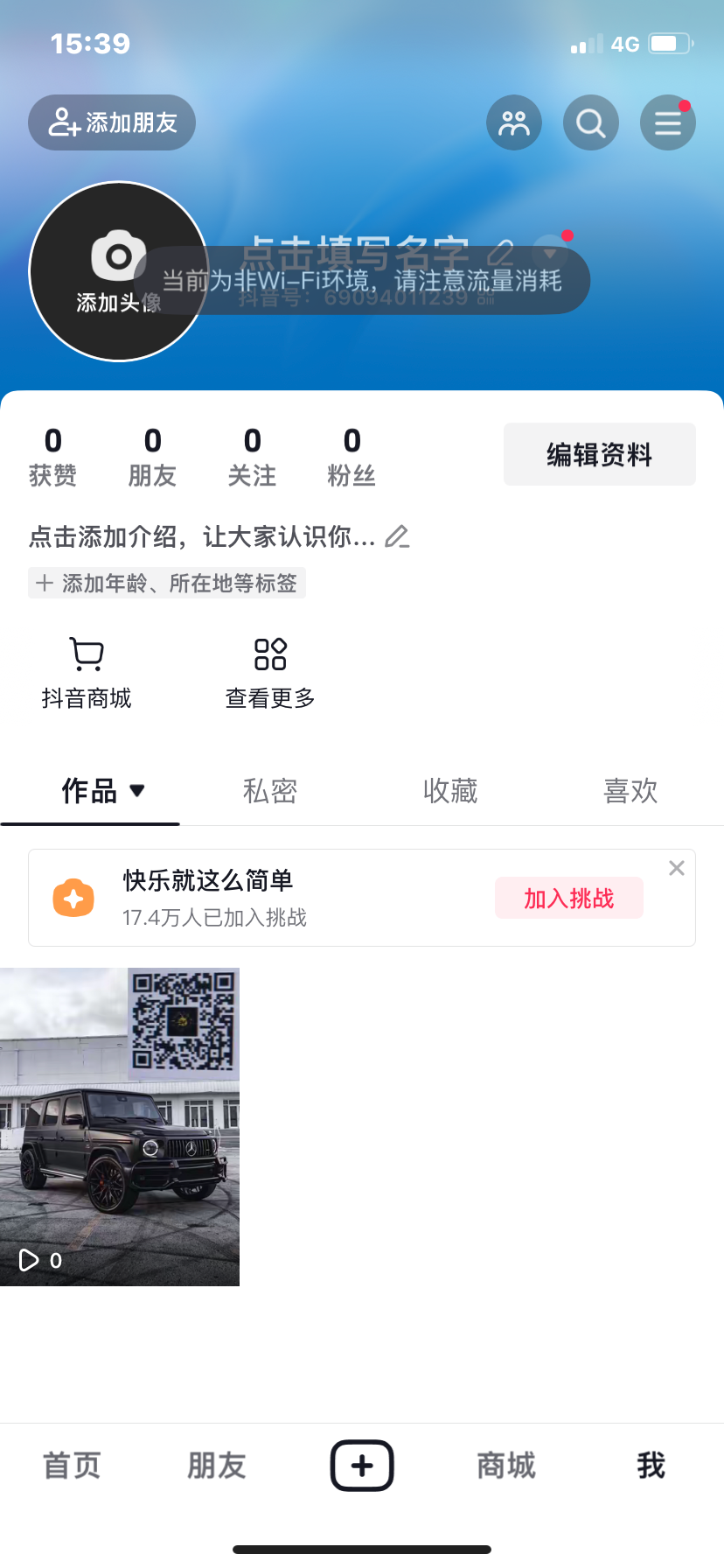Go to the 首页 tab
724x1568 pixels.
coord(73,1465)
